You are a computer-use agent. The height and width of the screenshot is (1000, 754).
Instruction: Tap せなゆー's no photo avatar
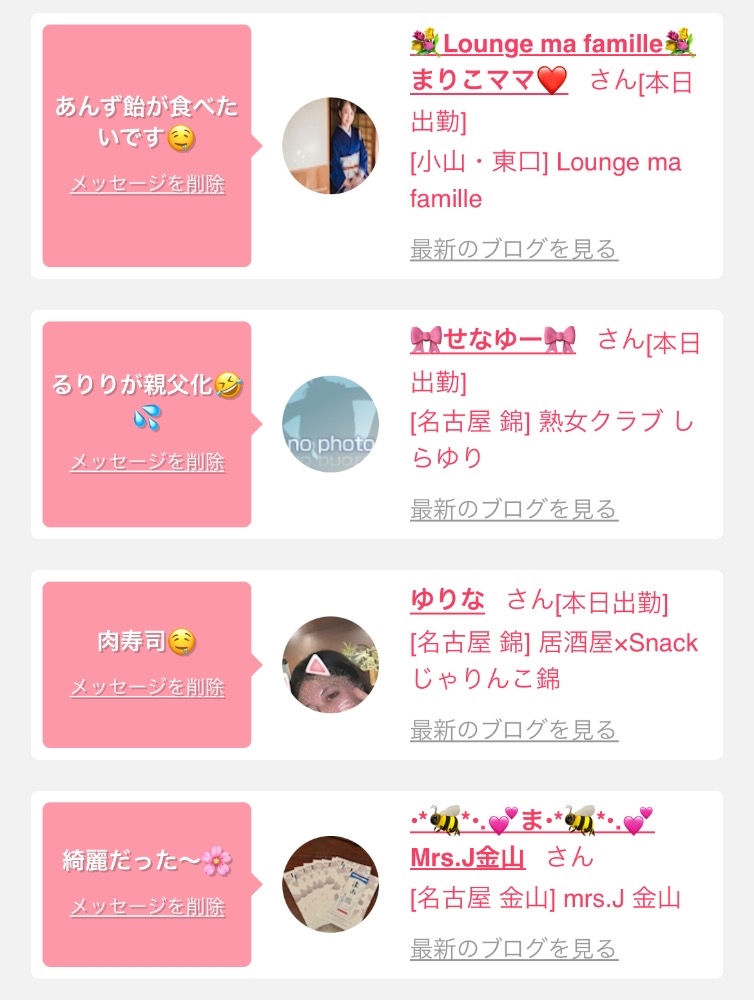point(330,424)
